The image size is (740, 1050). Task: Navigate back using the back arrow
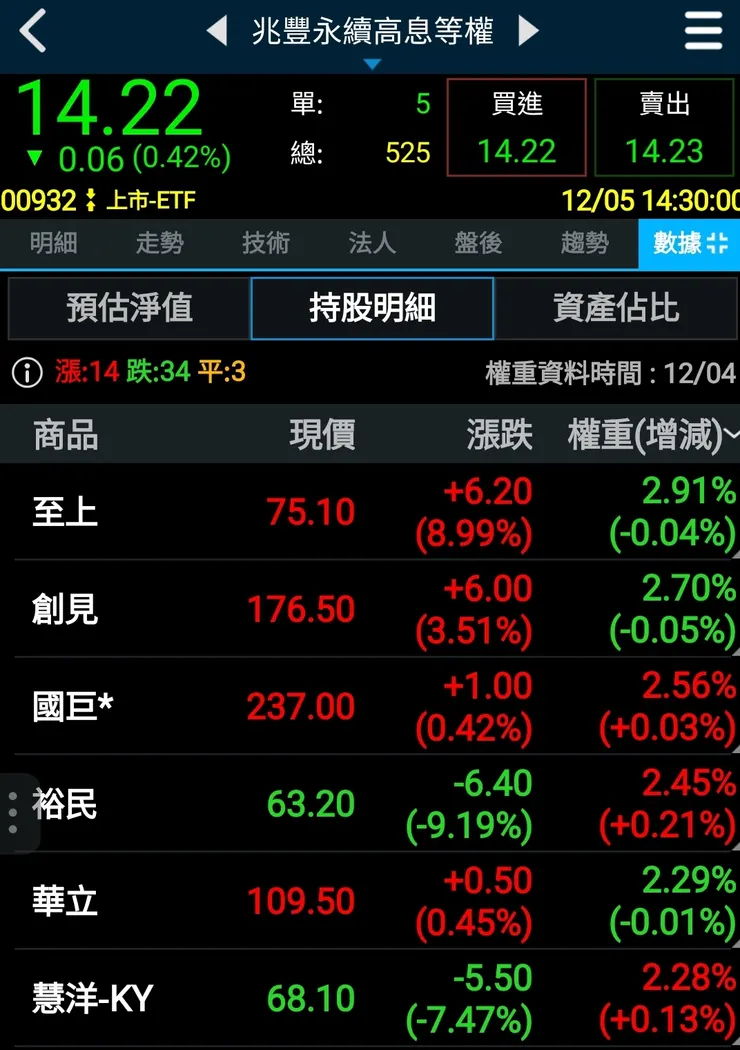[30, 31]
